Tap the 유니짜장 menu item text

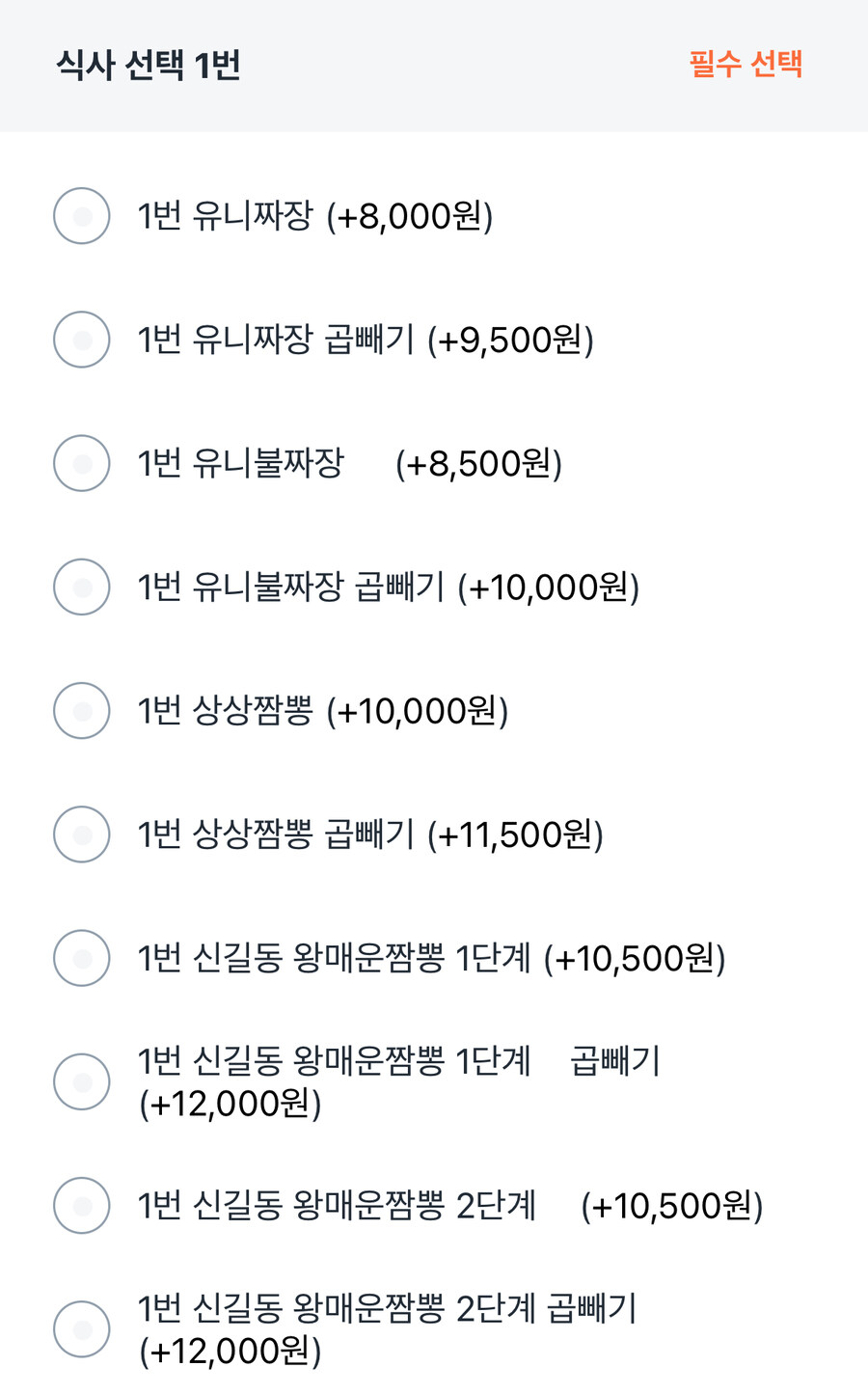pos(231,216)
